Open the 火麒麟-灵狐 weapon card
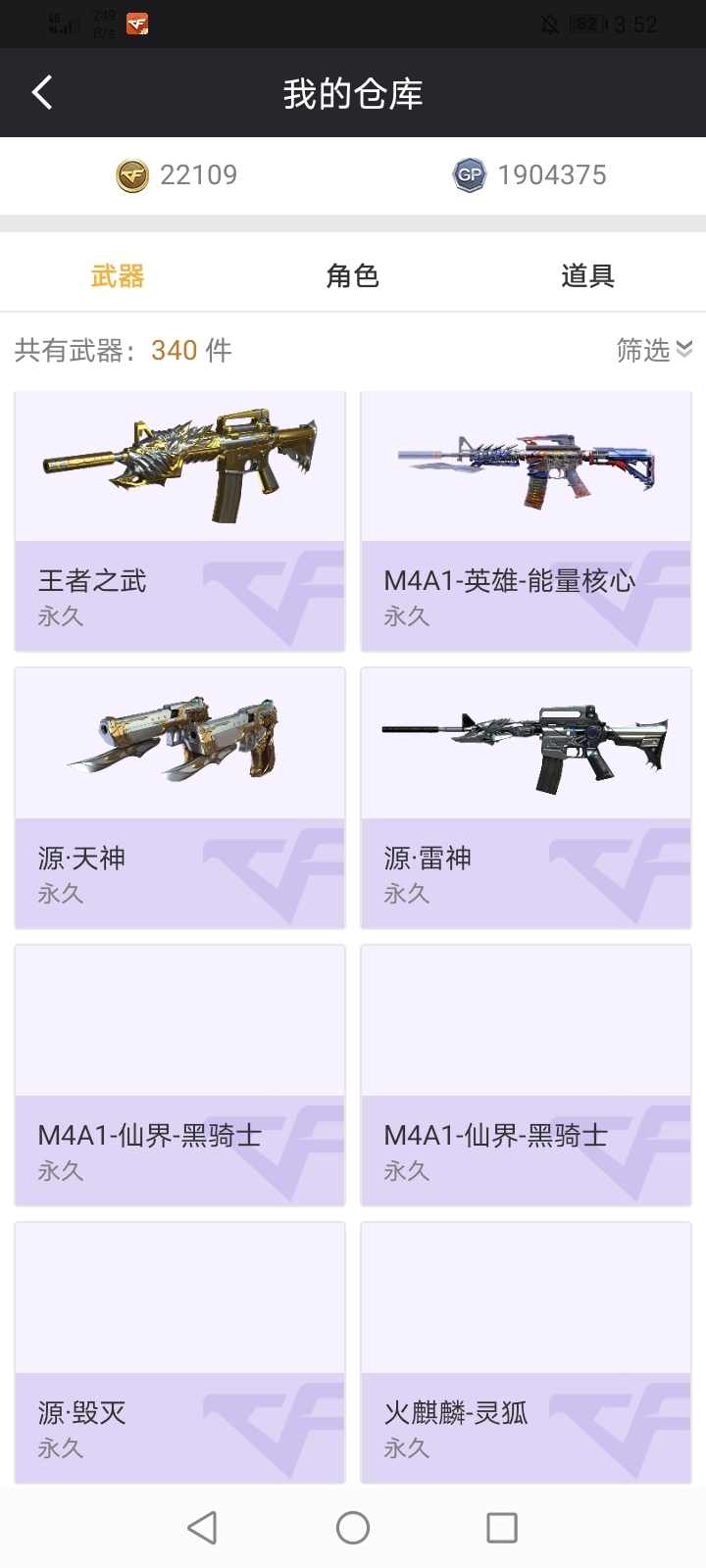 tap(527, 1352)
